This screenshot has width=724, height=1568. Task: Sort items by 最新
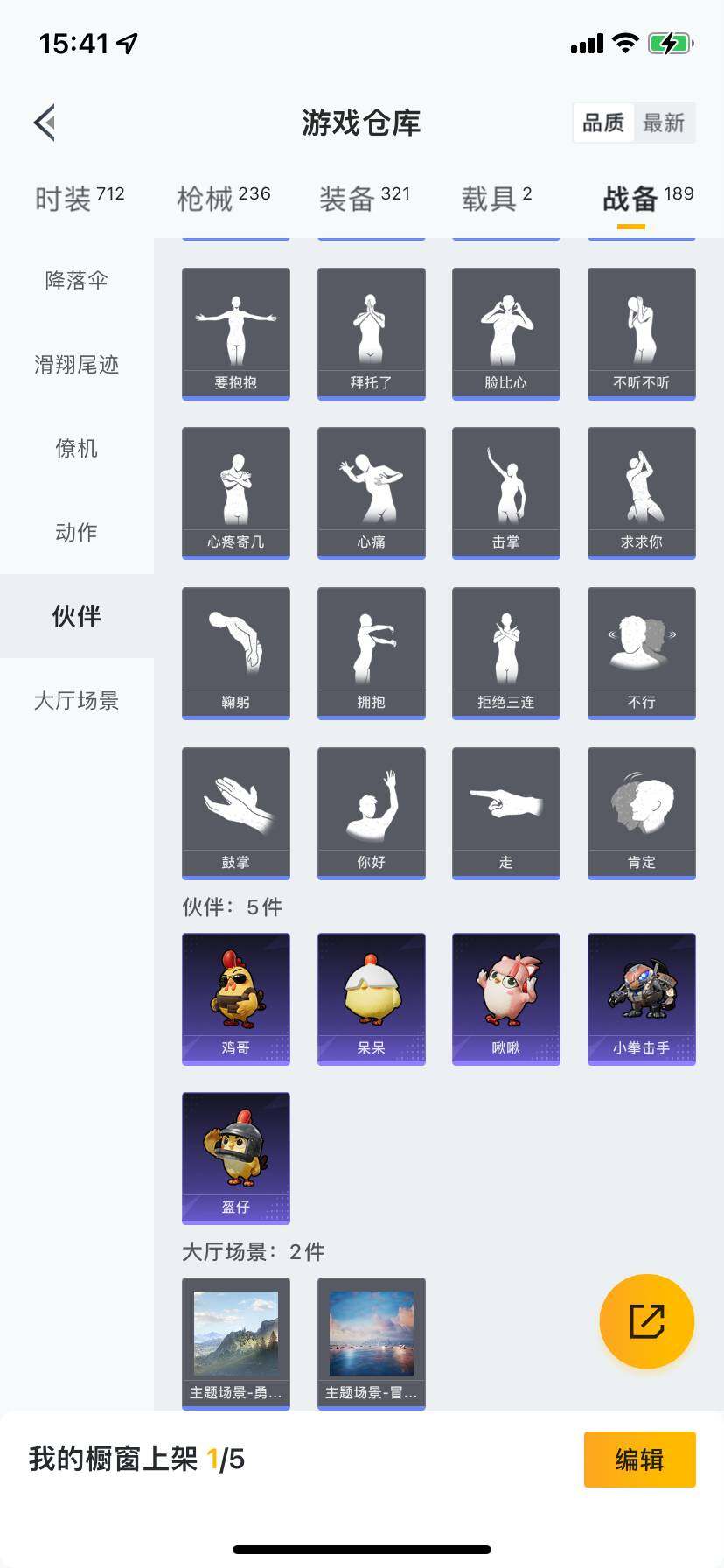click(665, 122)
